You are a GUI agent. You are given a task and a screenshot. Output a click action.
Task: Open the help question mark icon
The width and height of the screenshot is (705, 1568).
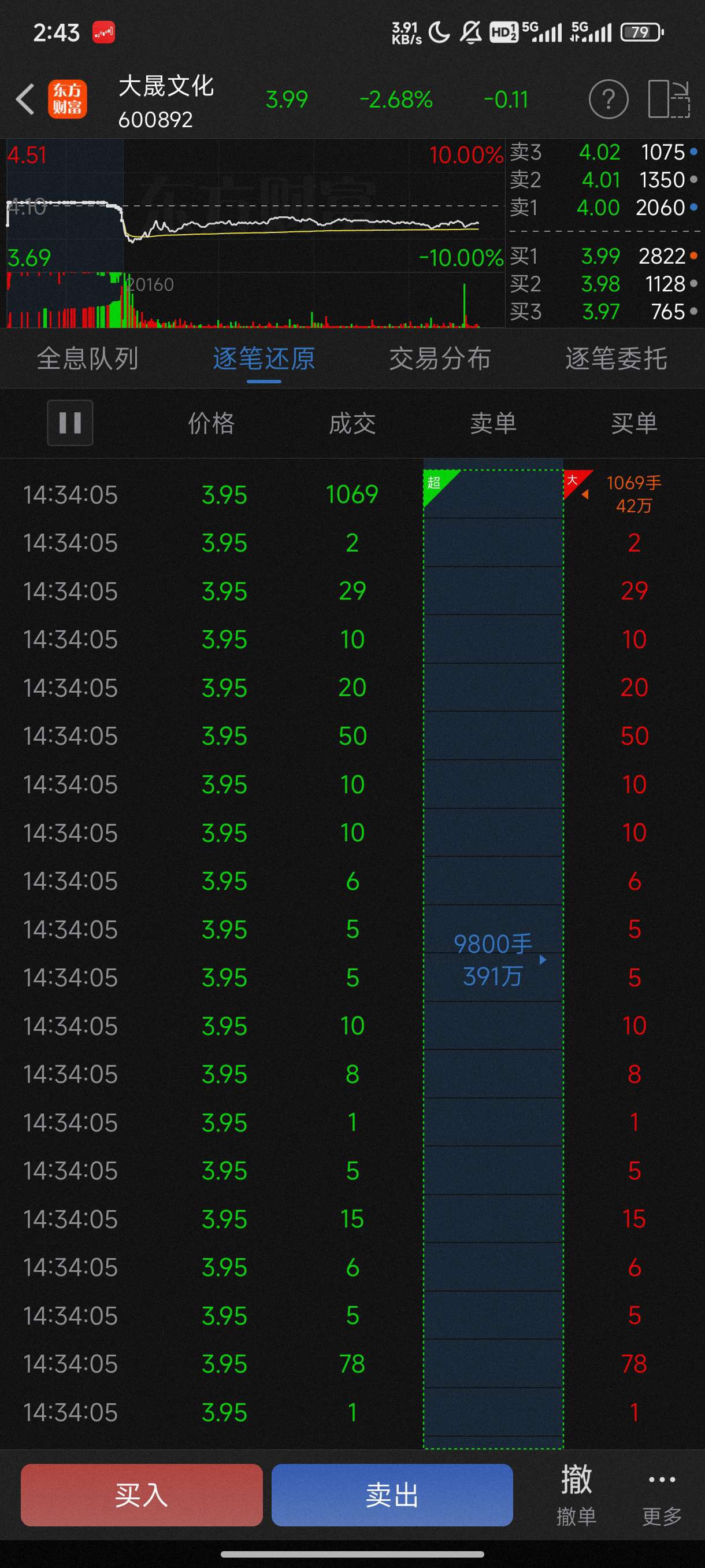point(608,99)
